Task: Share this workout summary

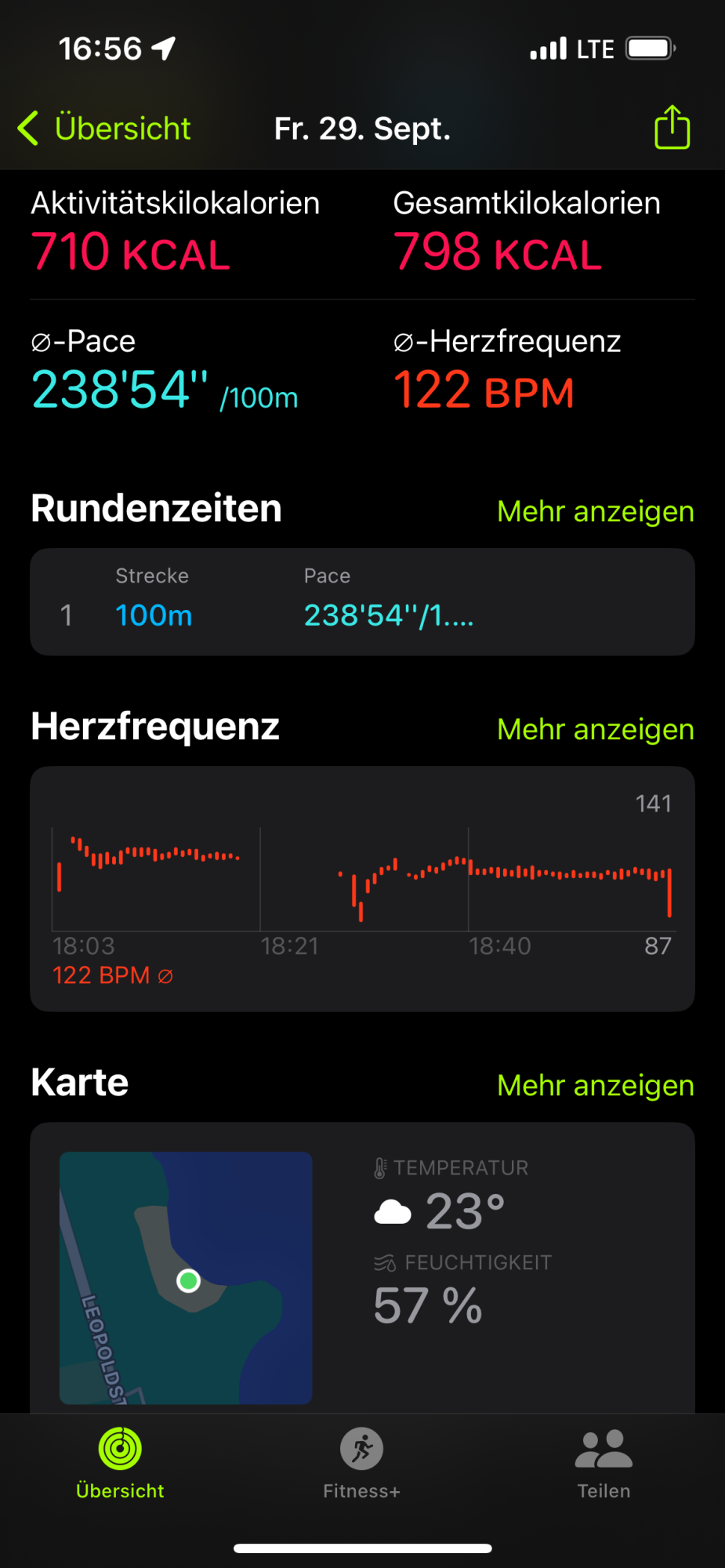Action: (x=672, y=128)
